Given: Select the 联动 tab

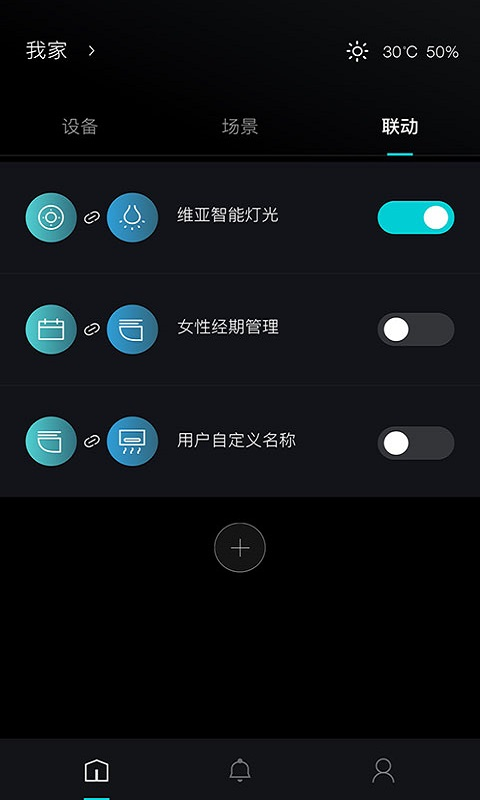Looking at the screenshot, I should [x=400, y=127].
